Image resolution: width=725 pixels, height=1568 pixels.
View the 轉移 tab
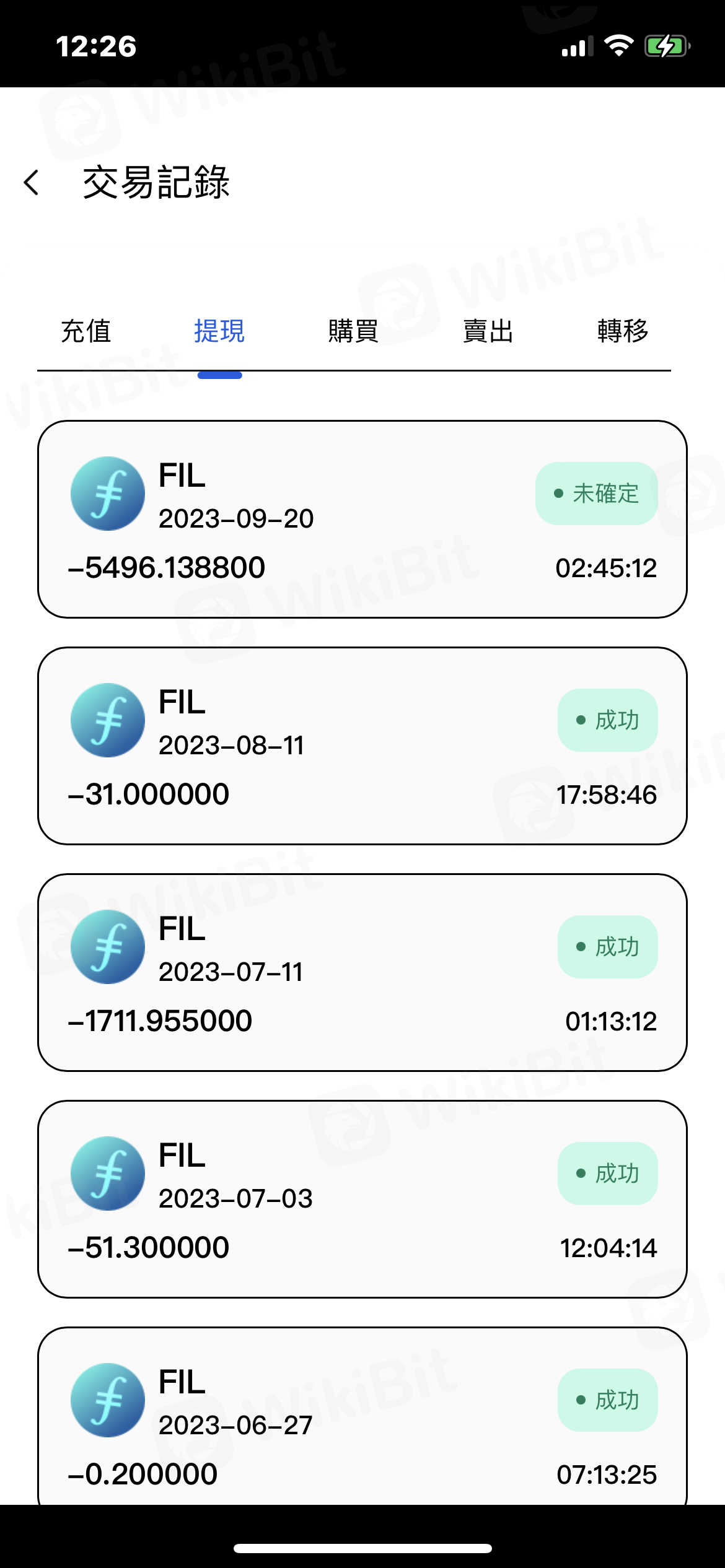click(623, 331)
